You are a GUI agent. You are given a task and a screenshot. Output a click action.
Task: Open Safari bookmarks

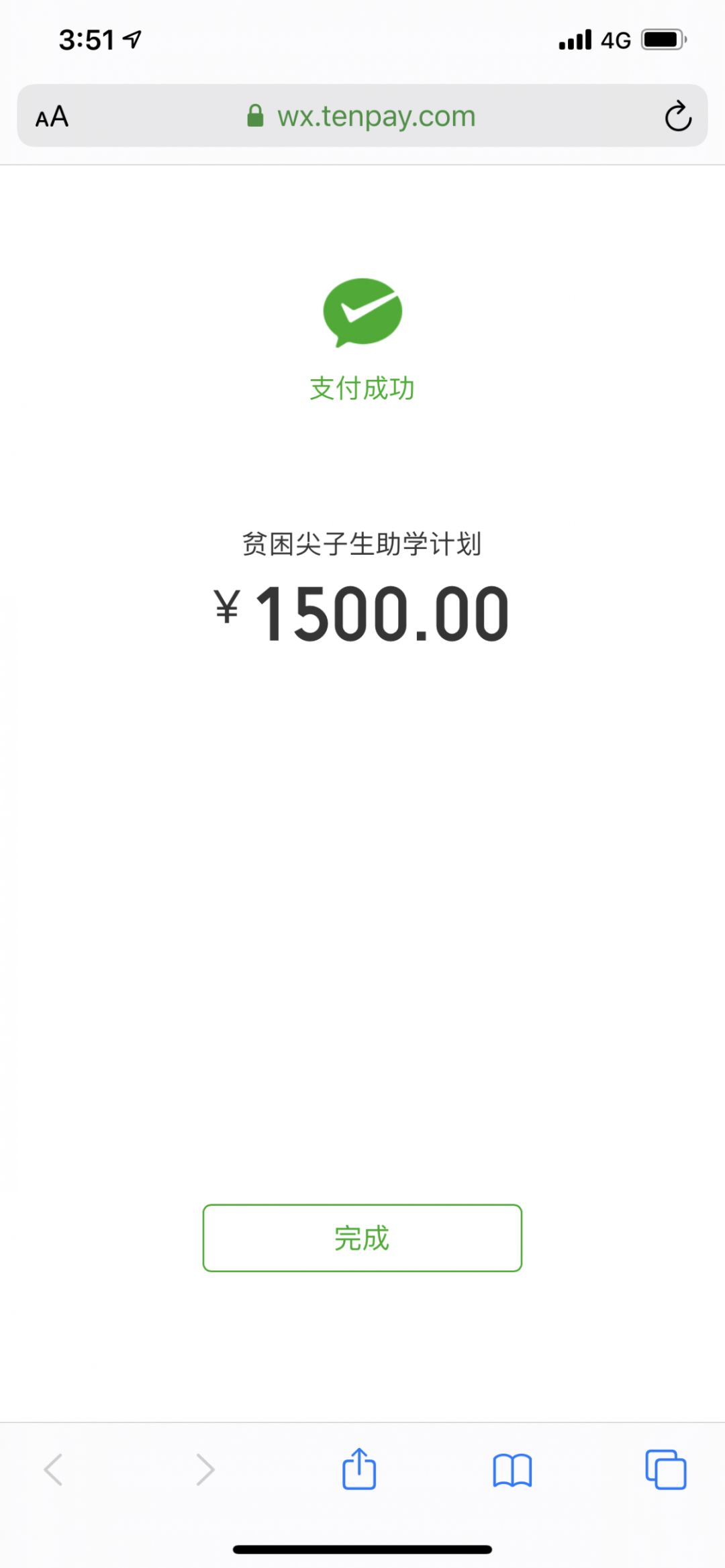(512, 1470)
